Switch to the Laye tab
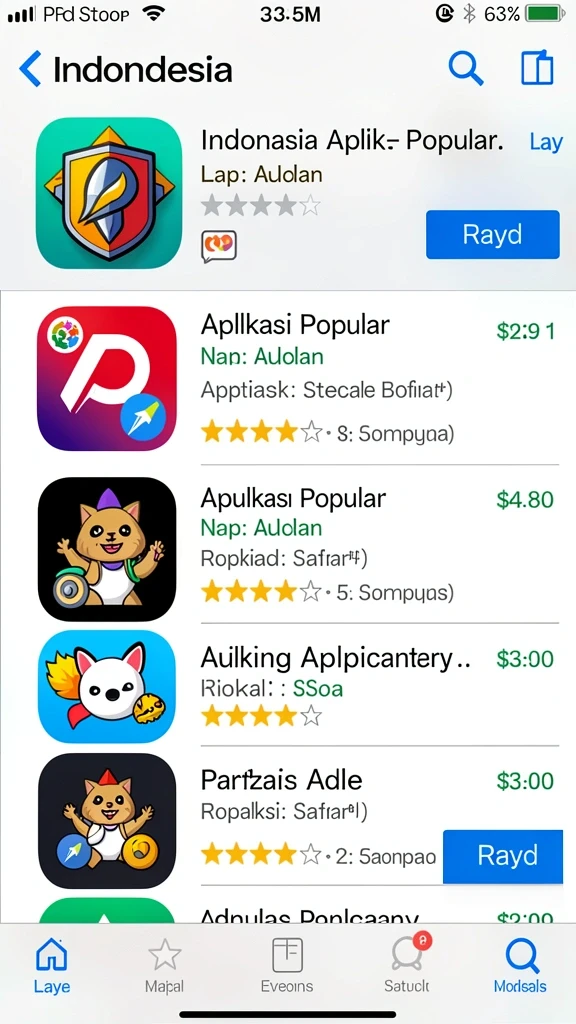This screenshot has height=1024, width=576. (52, 967)
